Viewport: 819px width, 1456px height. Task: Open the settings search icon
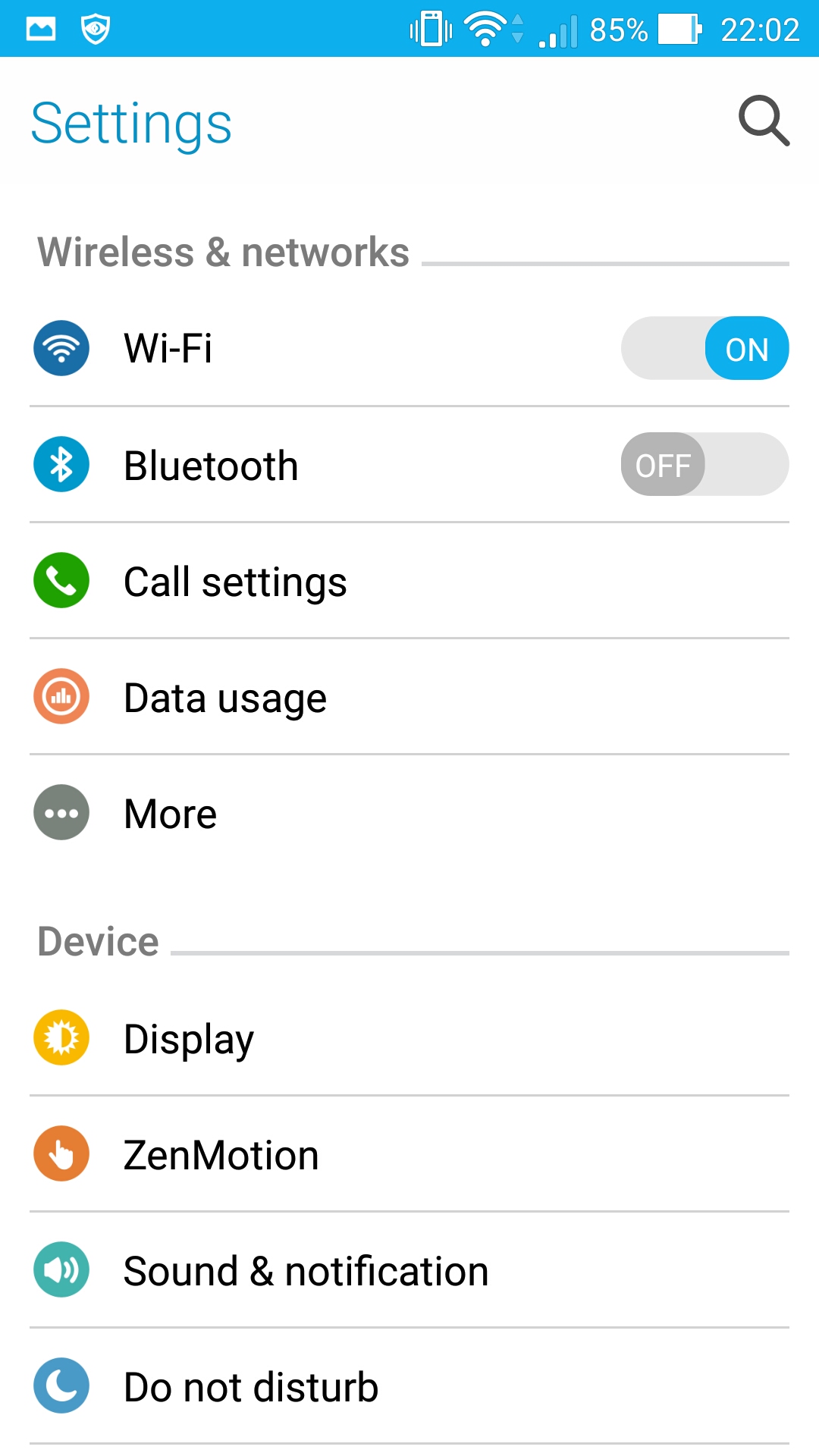[764, 121]
